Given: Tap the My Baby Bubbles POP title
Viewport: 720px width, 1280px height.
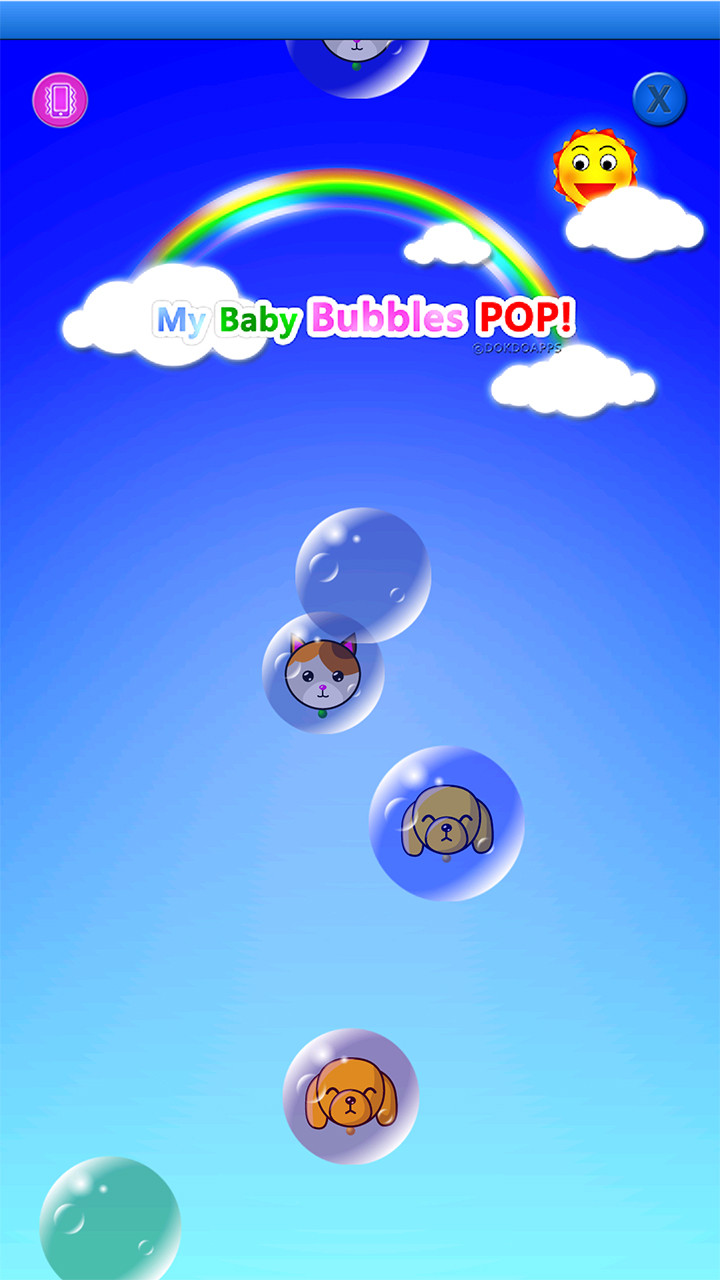Looking at the screenshot, I should 360,320.
